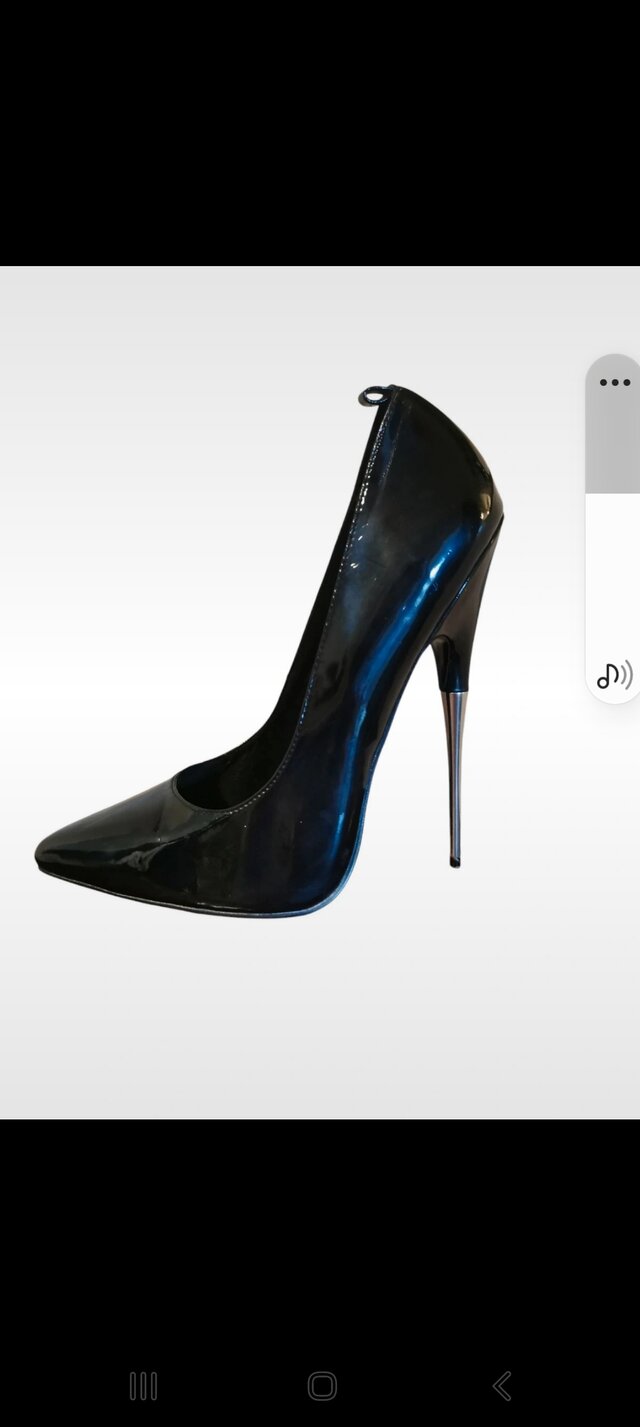Mute media with the music note icon
This screenshot has height=1427, width=640.
point(613,676)
